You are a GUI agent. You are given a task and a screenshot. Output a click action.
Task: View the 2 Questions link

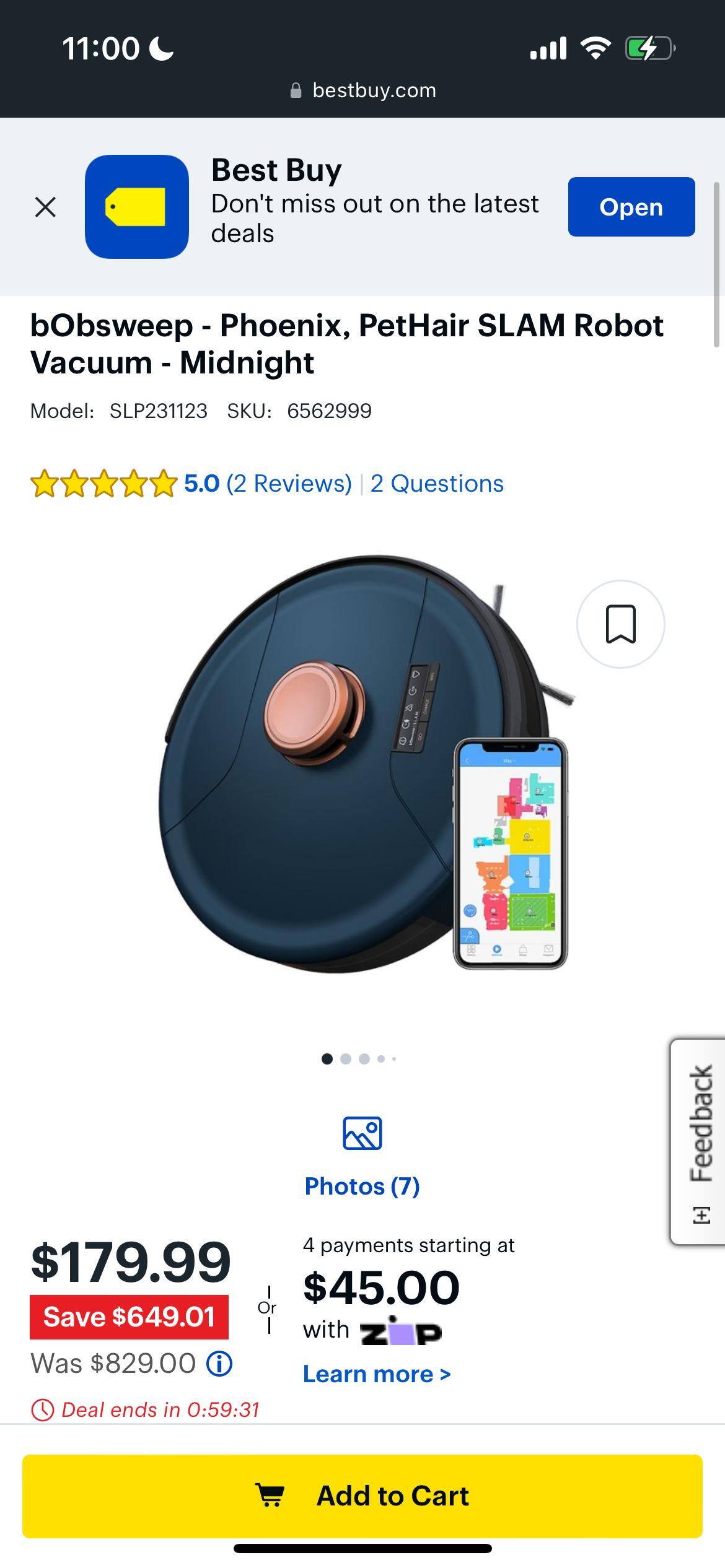(x=437, y=484)
